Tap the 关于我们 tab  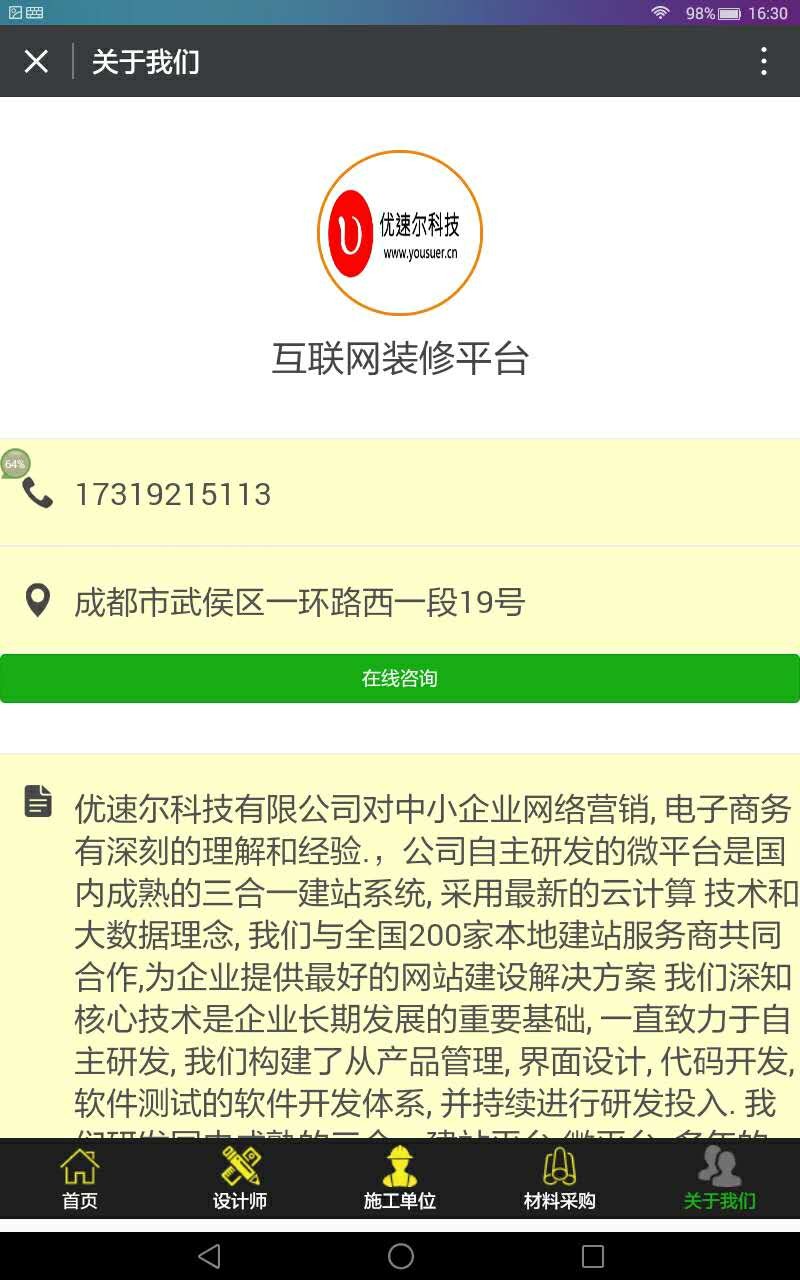720,1180
